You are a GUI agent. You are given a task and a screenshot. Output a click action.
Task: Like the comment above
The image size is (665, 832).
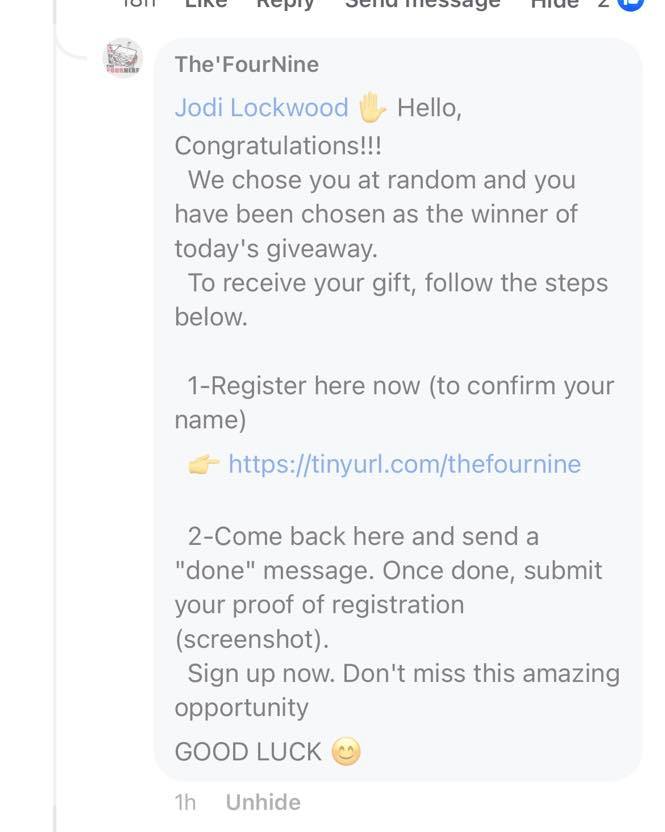click(x=206, y=4)
